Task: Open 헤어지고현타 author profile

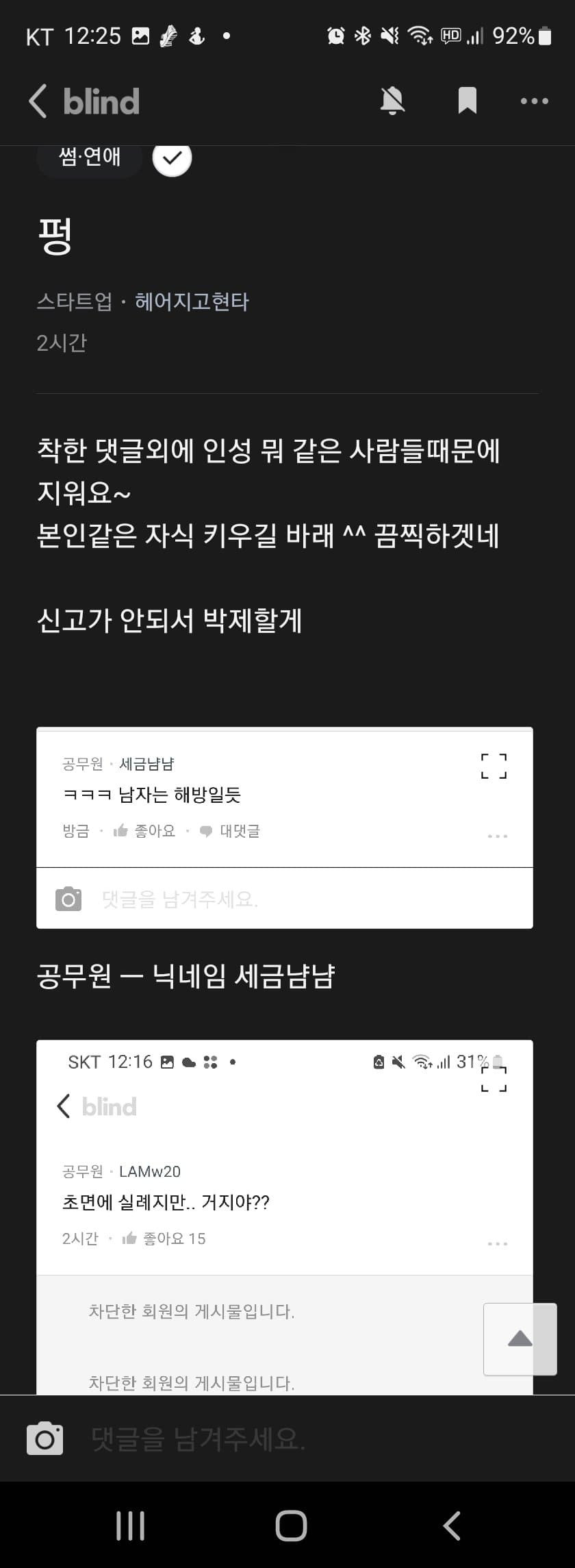Action: click(x=192, y=301)
